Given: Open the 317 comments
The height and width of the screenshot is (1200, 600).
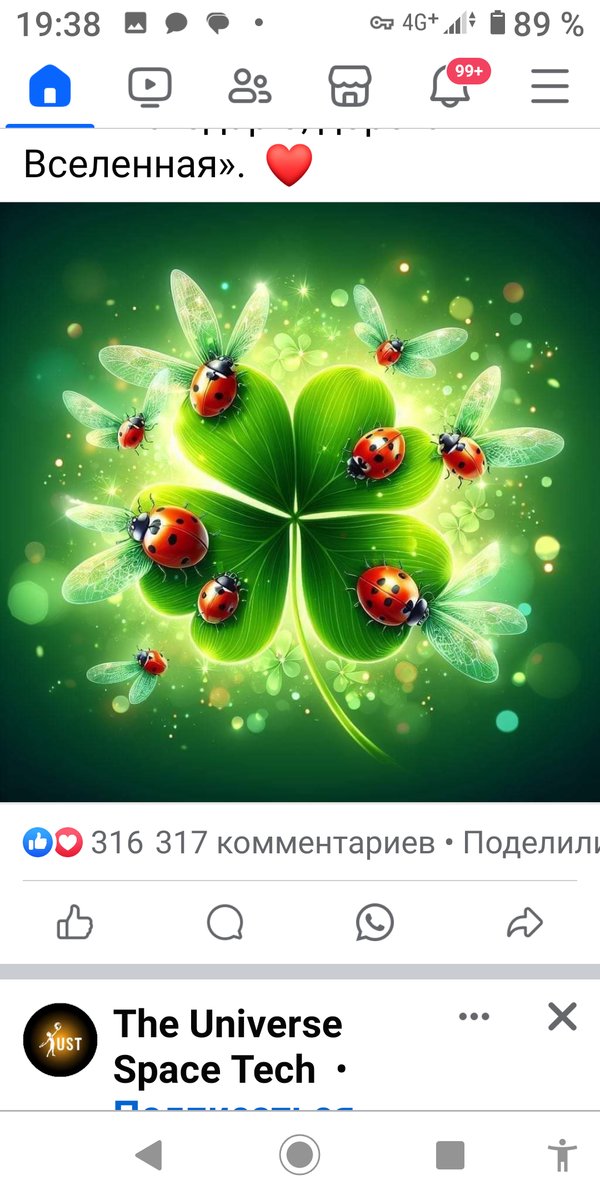Looking at the screenshot, I should (295, 843).
